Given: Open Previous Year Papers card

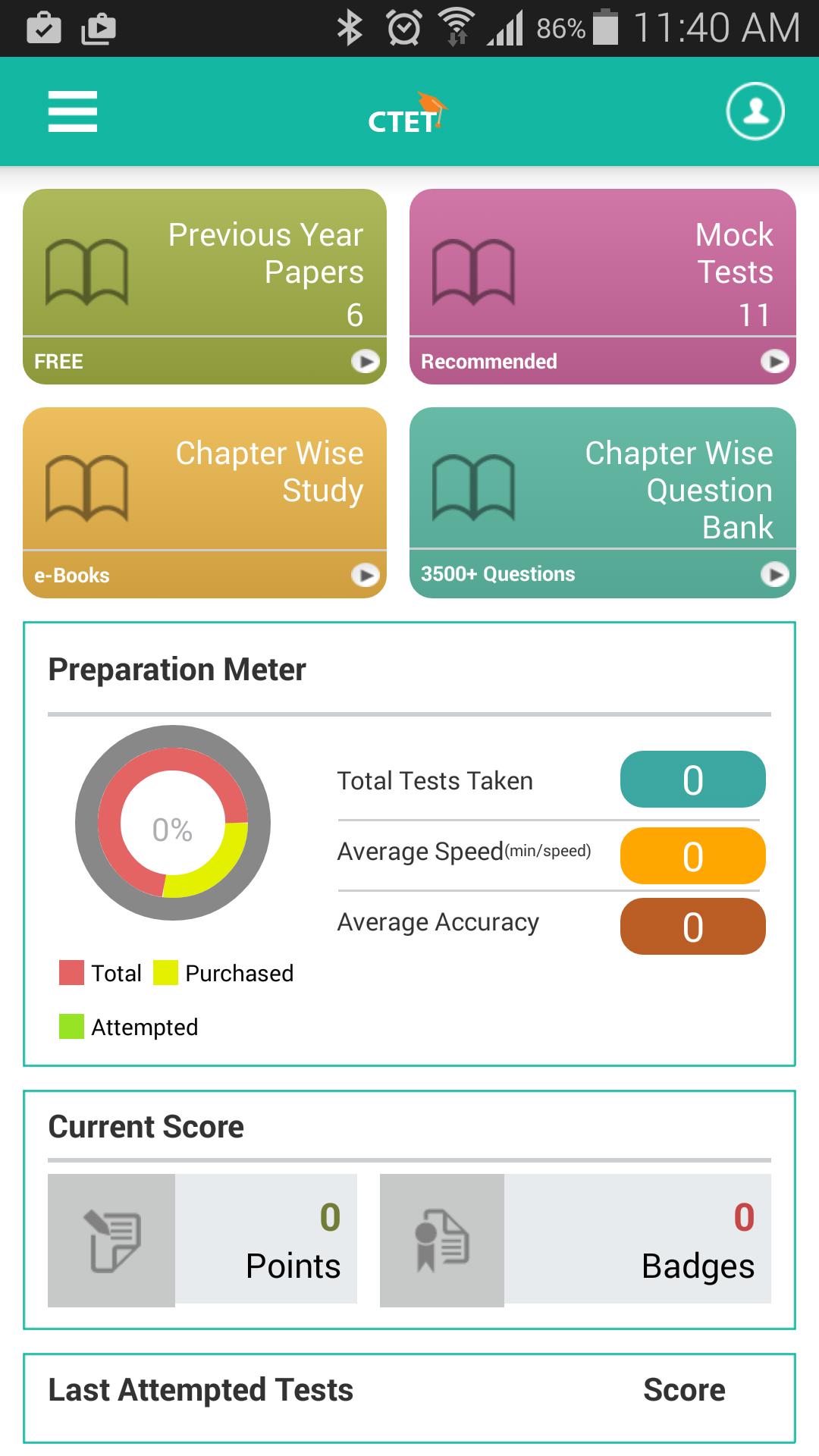Looking at the screenshot, I should click(x=205, y=286).
